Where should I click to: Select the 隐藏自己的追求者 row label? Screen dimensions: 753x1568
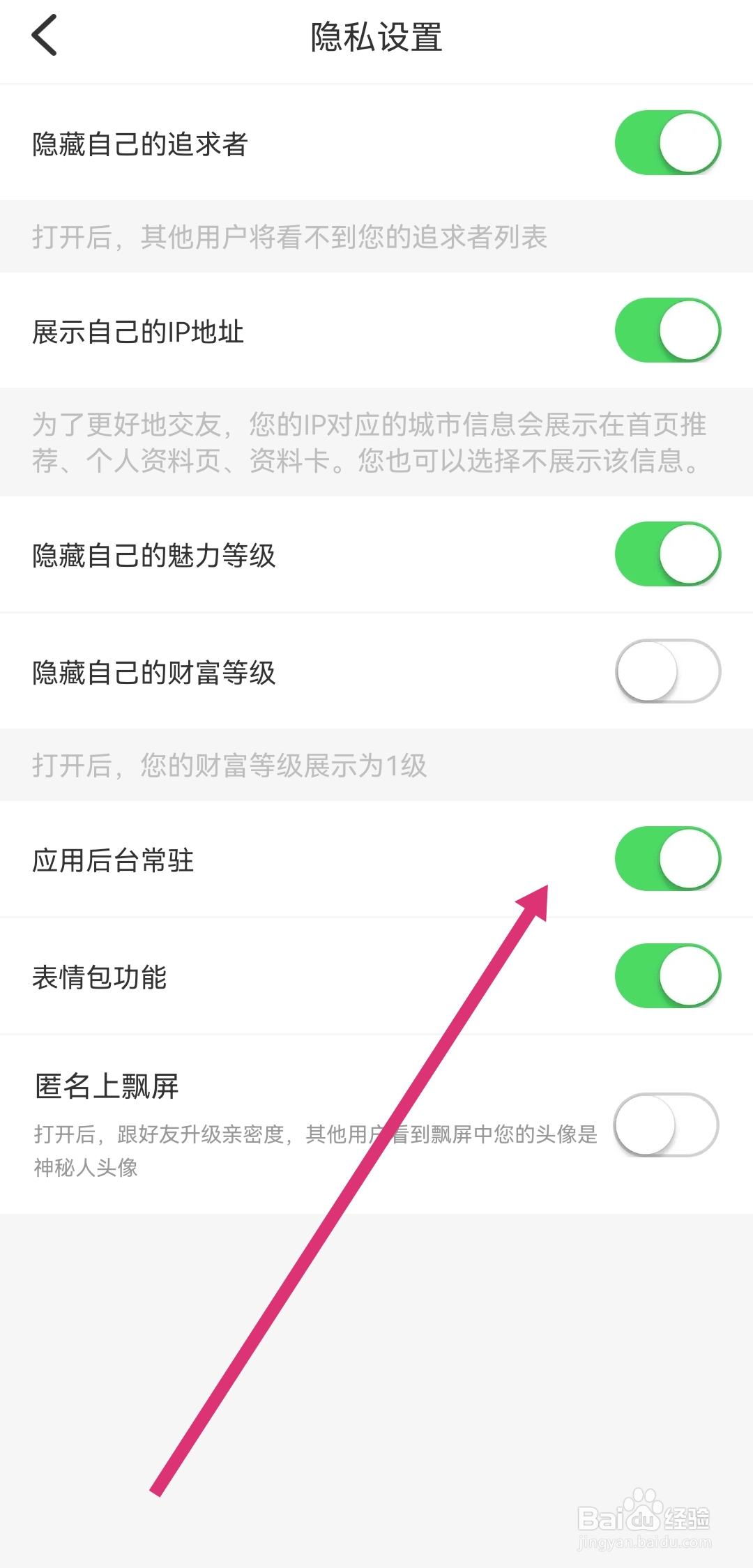[x=139, y=143]
